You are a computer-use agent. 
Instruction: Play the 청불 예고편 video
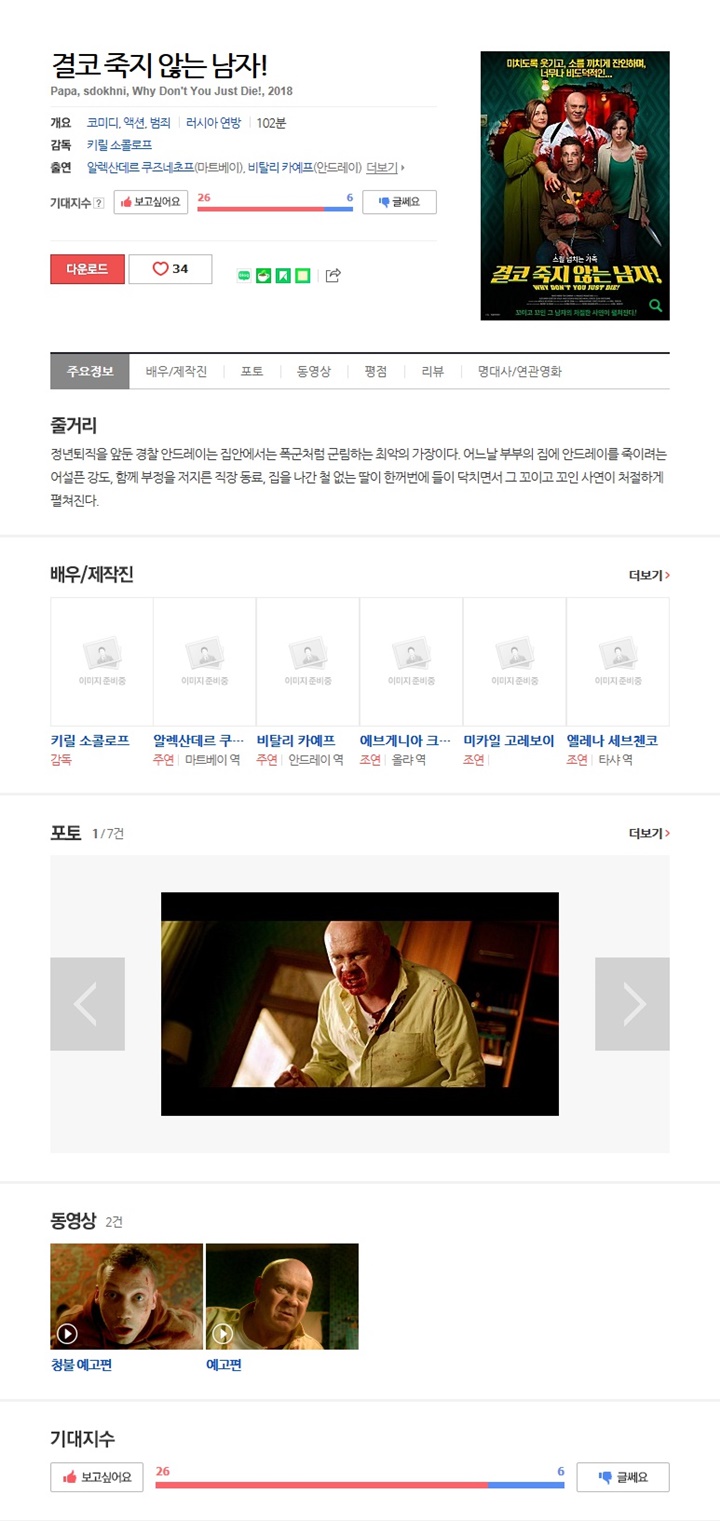(126, 1296)
